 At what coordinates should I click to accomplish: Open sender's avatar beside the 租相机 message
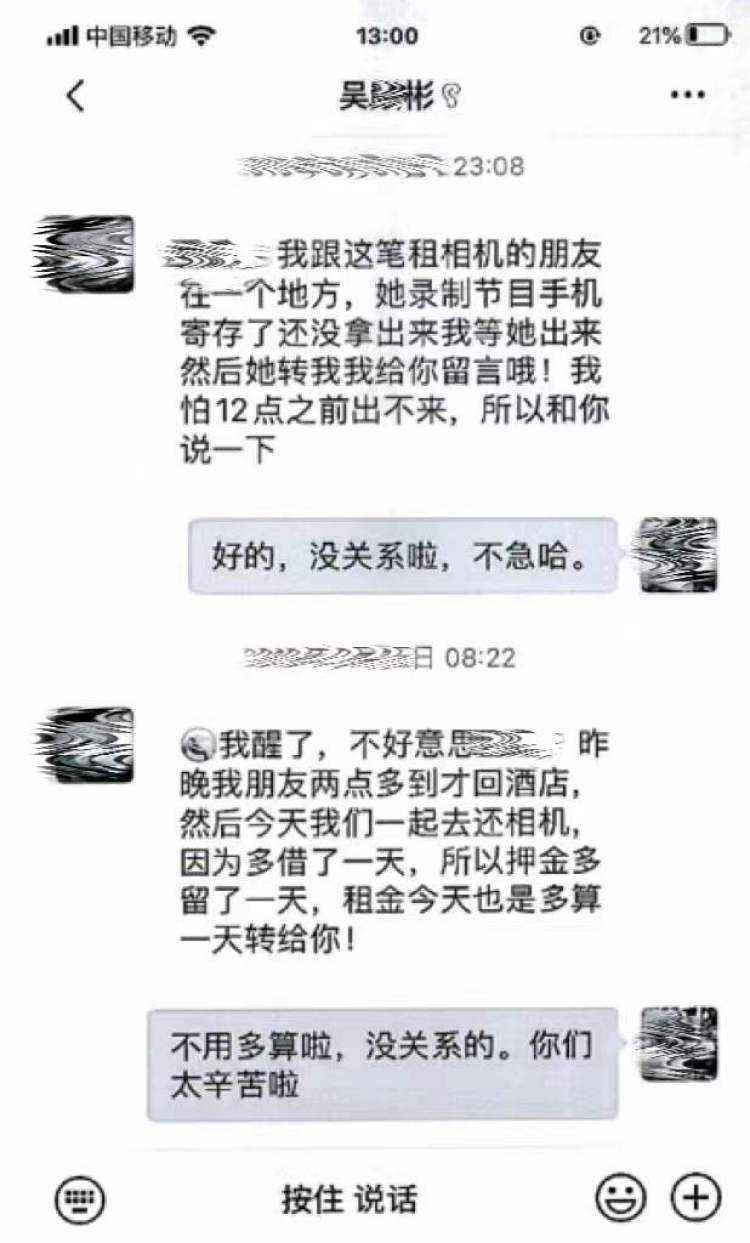83,254
